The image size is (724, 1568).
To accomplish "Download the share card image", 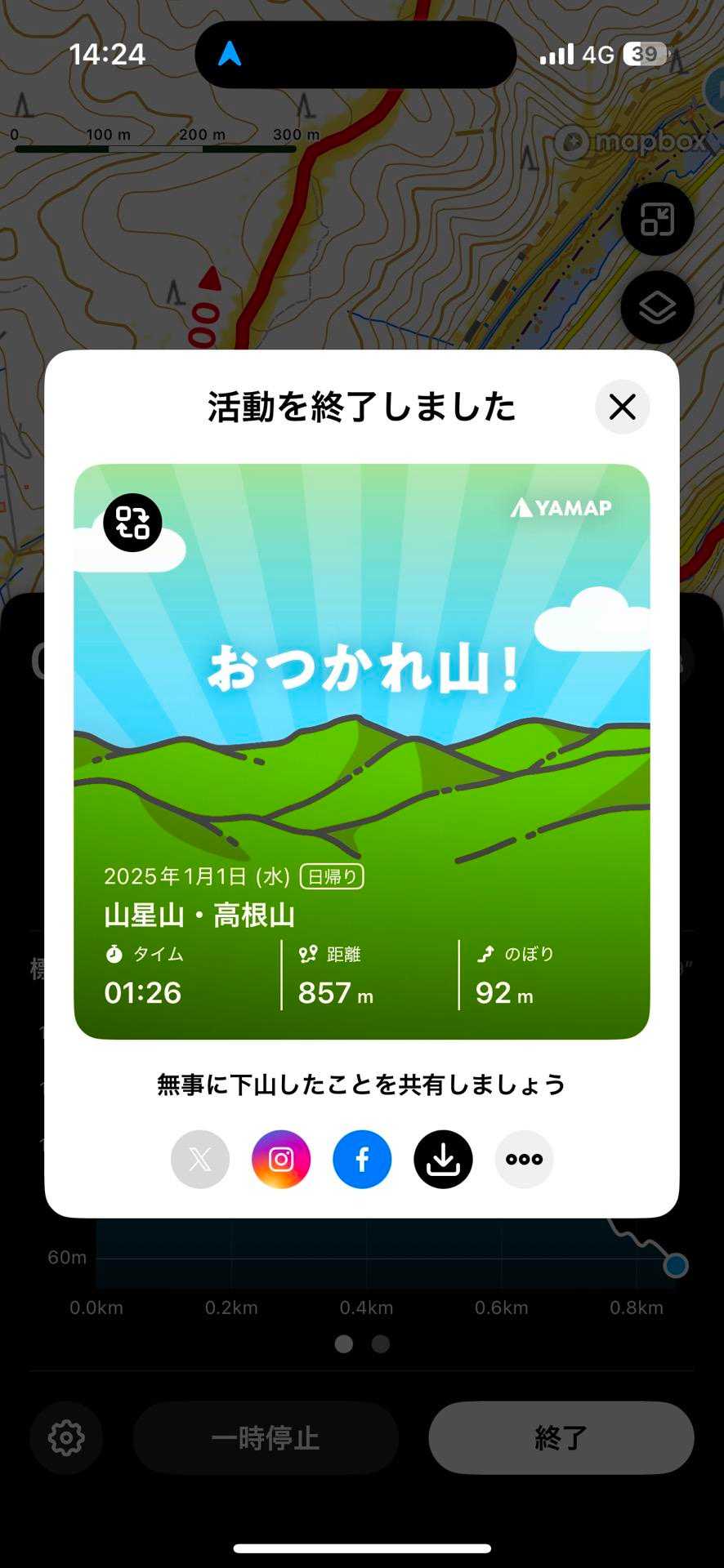I will (x=443, y=1159).
